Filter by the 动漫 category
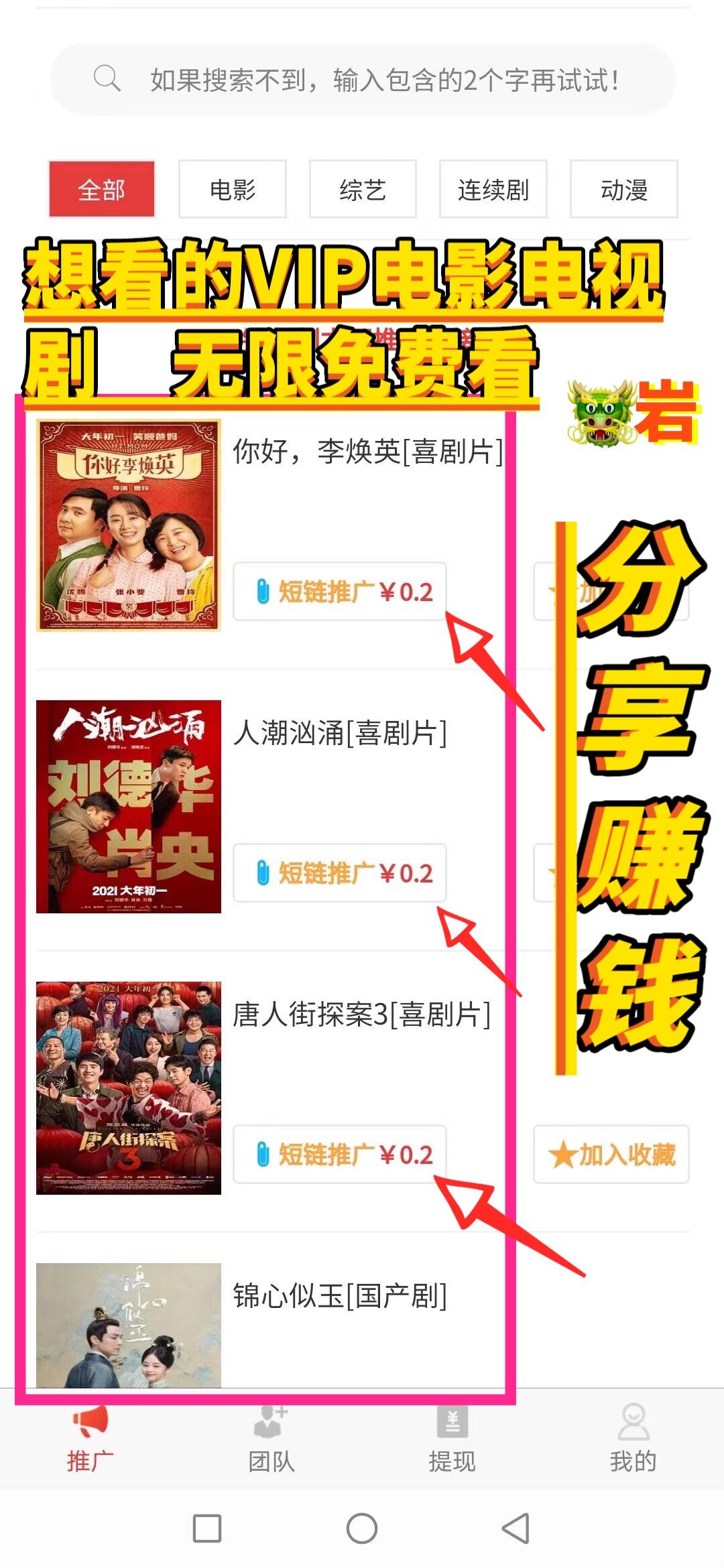The image size is (724, 1568). coord(623,190)
